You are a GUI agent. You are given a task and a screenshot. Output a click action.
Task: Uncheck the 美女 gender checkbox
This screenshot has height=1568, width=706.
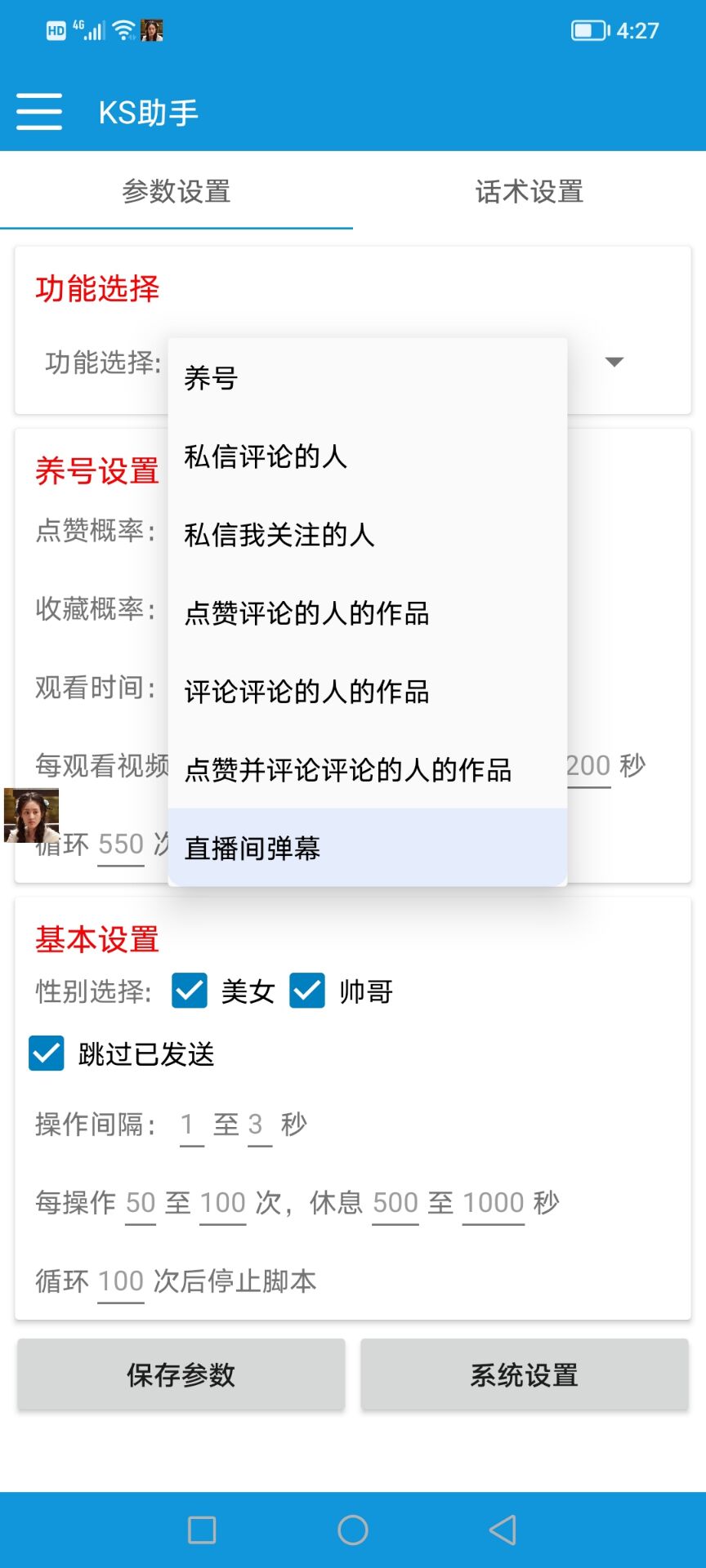tap(189, 991)
